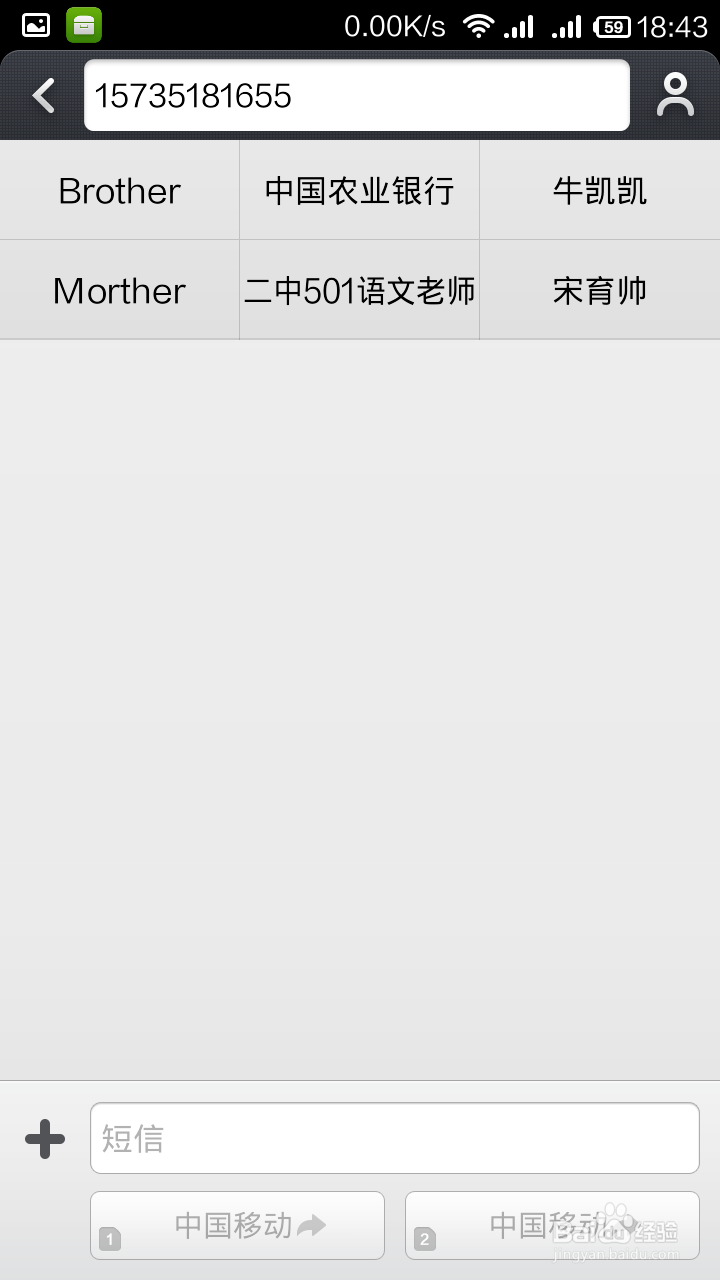Select the 宋育帅 contact

pyautogui.click(x=600, y=290)
